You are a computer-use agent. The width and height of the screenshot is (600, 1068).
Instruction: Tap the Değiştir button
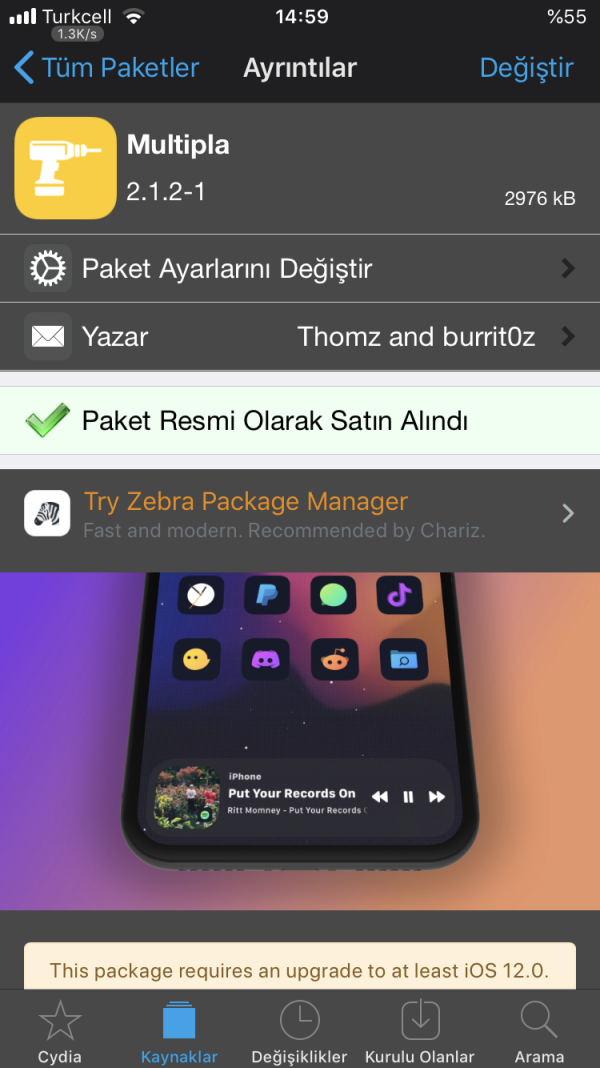coord(526,68)
